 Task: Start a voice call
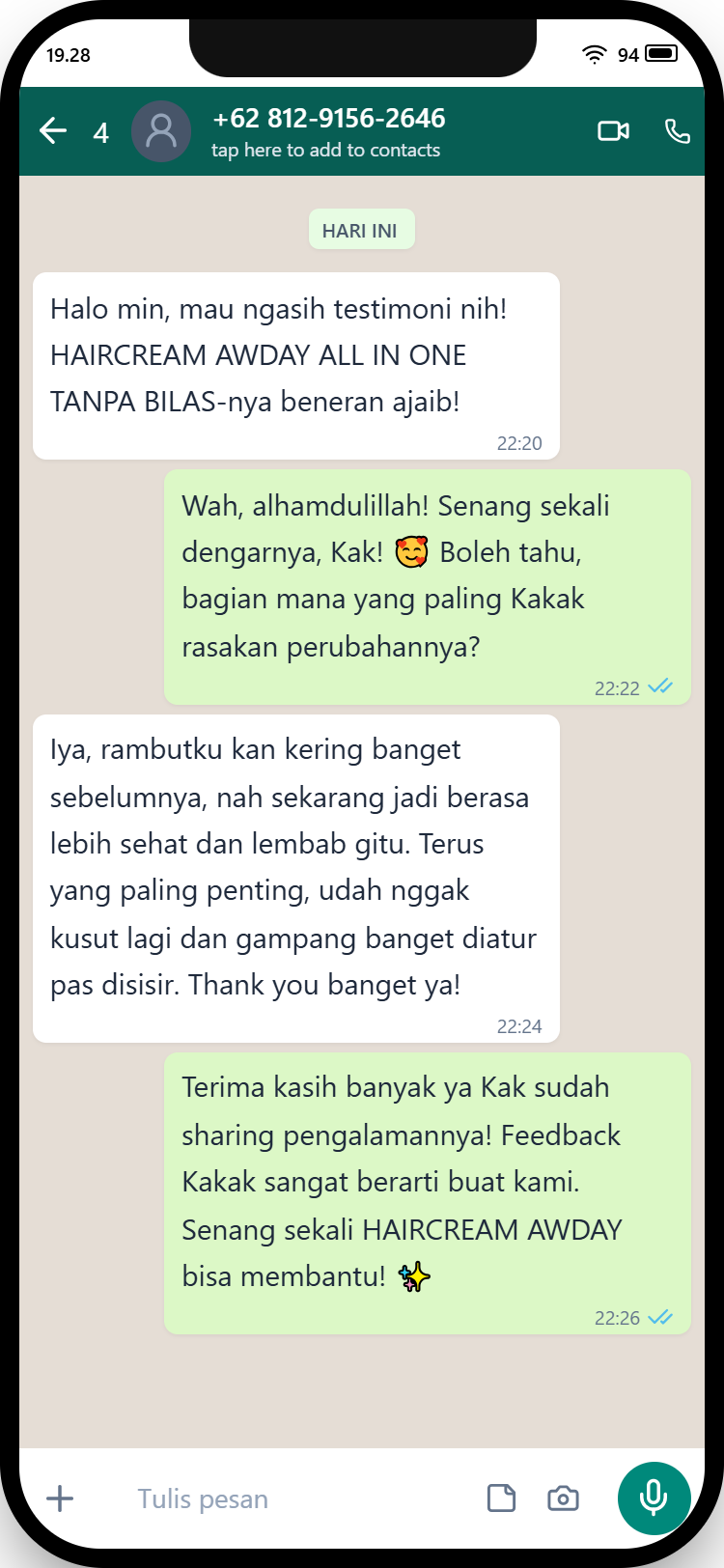click(x=678, y=131)
